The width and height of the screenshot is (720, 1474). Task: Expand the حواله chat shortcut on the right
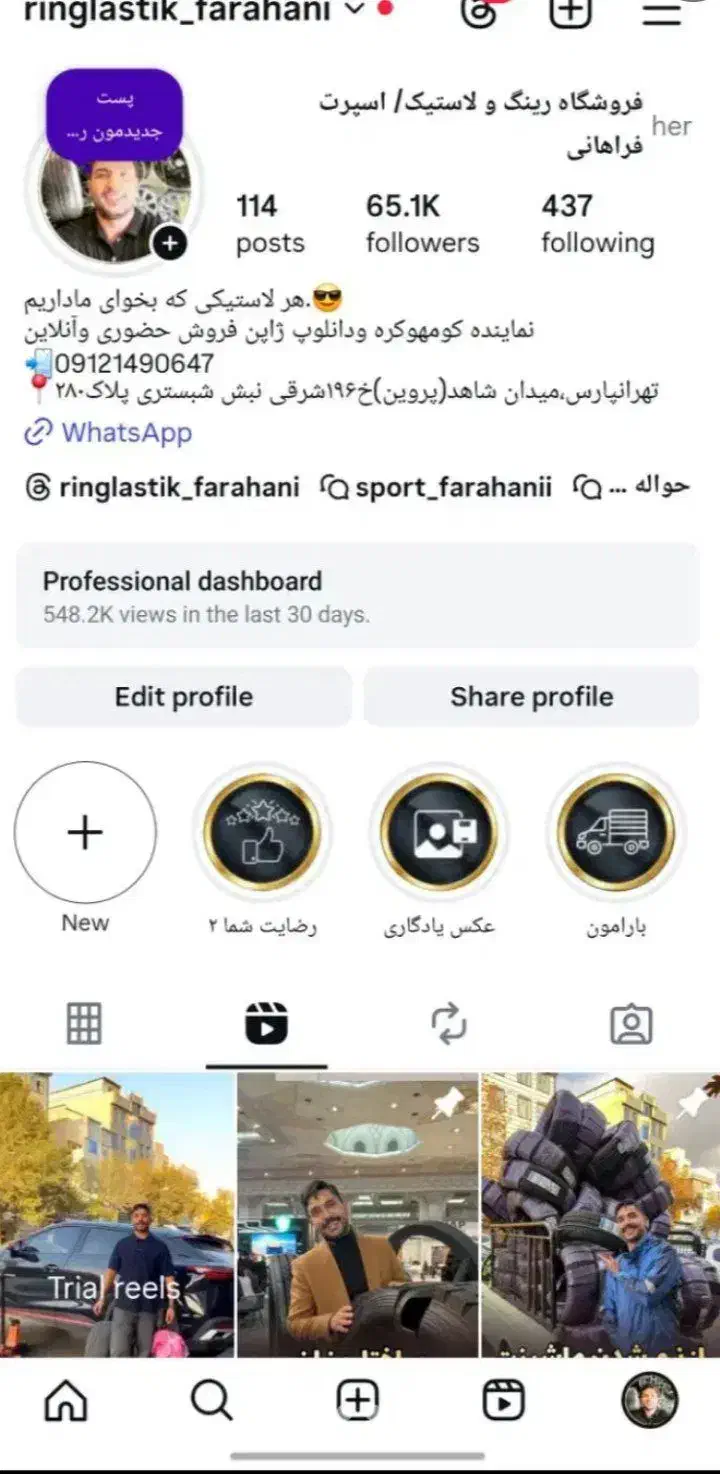[638, 486]
